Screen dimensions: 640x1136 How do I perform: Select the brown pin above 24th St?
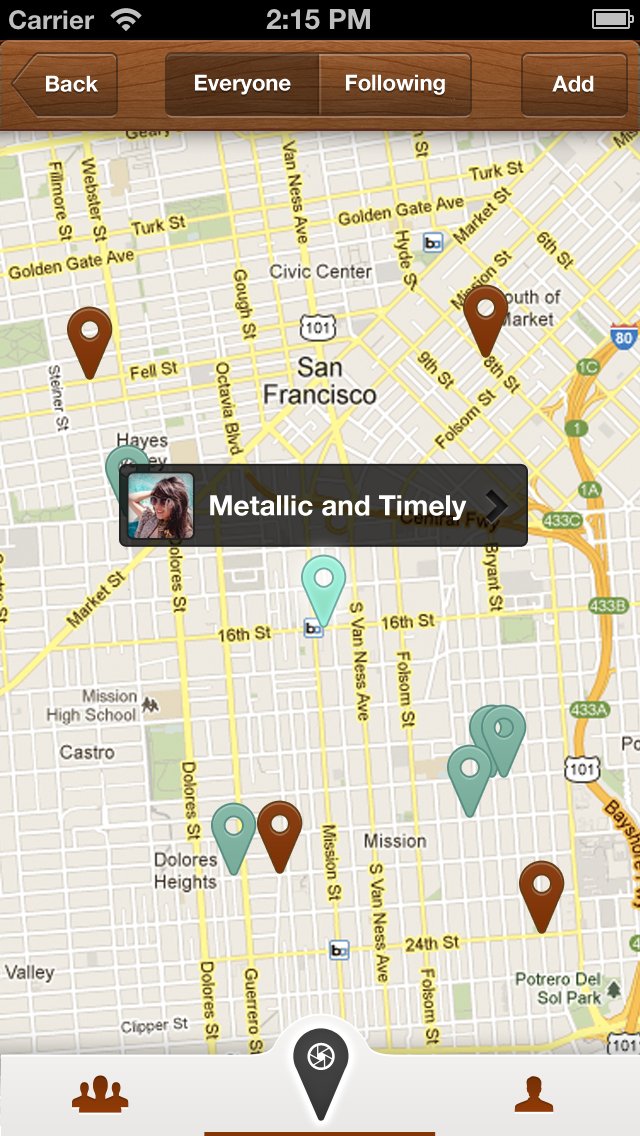[541, 897]
